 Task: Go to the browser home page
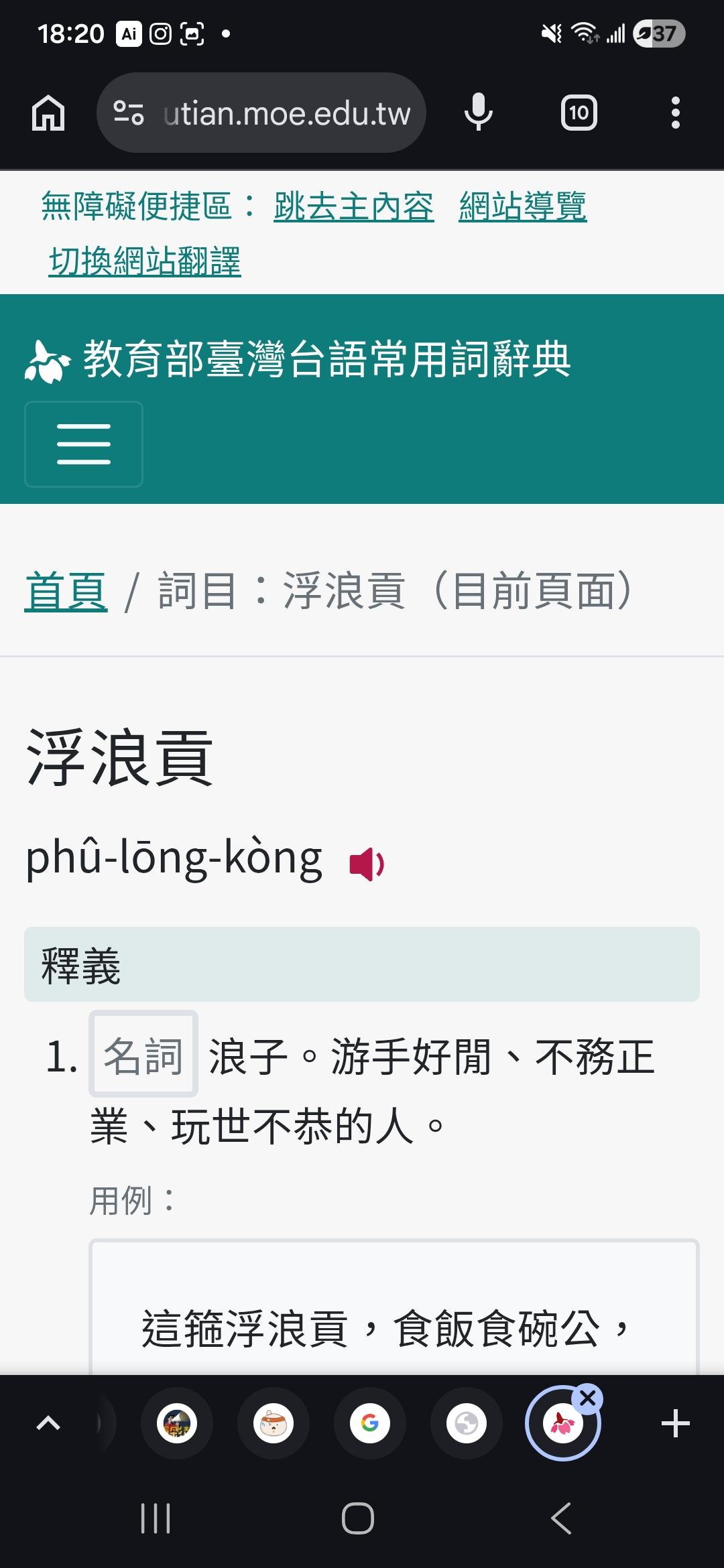tap(48, 113)
